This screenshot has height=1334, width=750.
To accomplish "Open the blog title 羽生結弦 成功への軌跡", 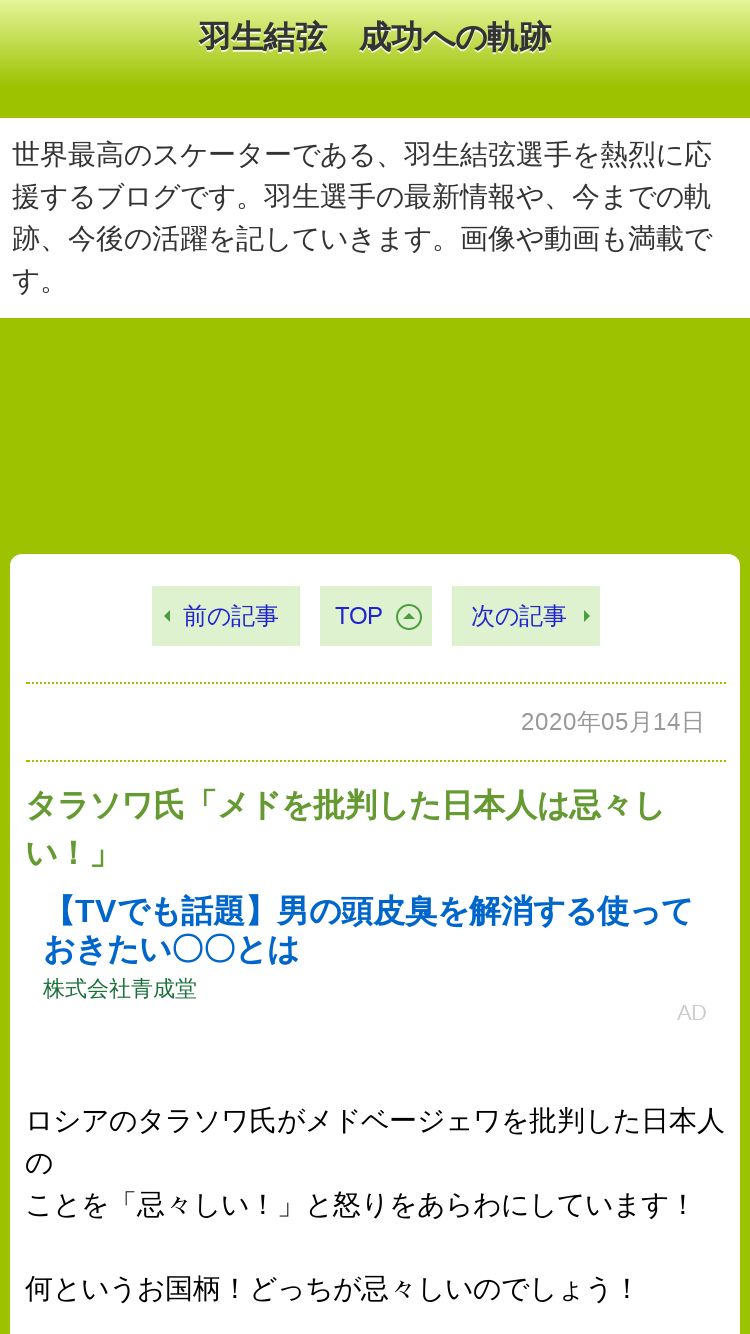I will (x=374, y=37).
